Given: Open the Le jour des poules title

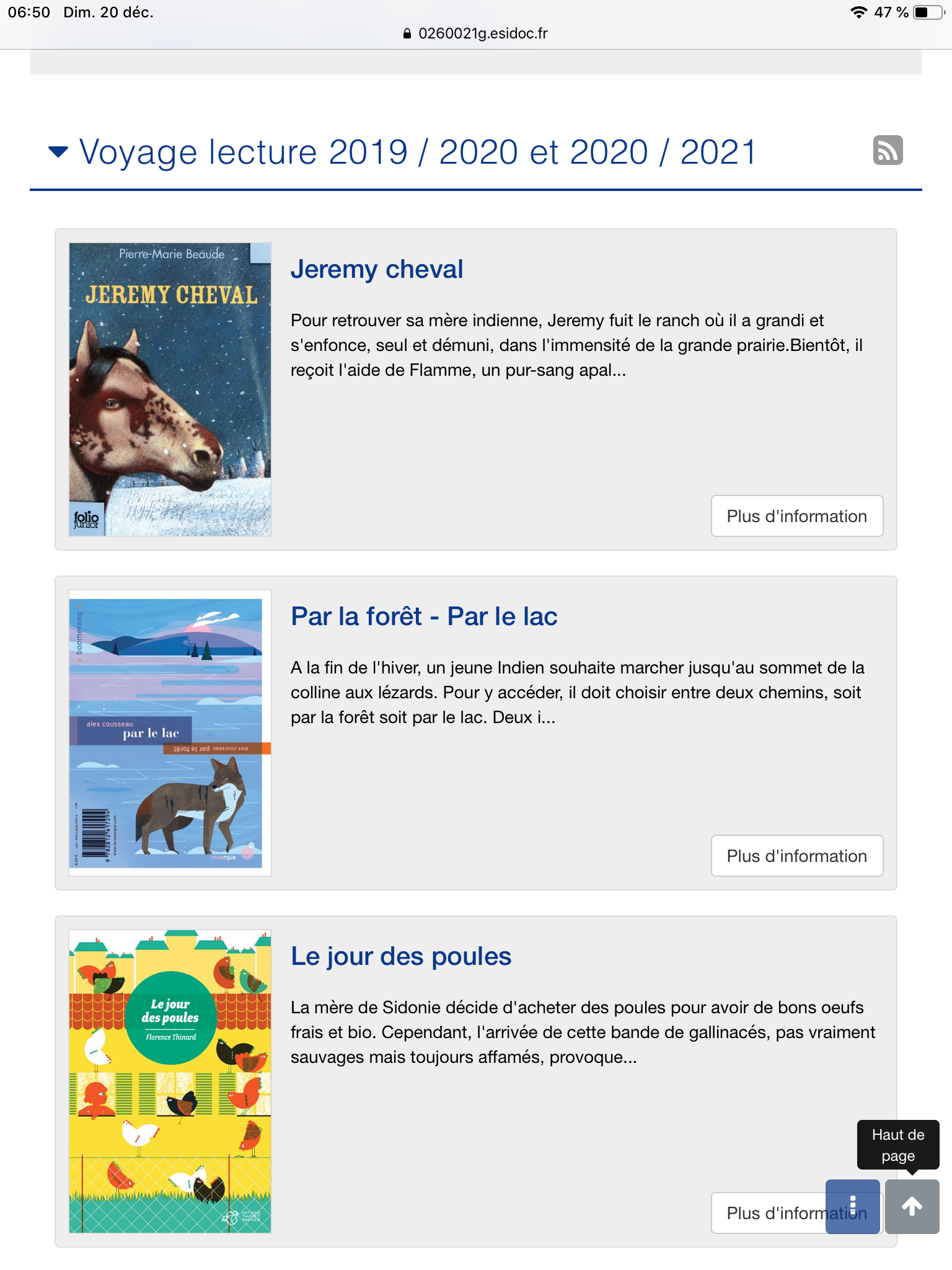Looking at the screenshot, I should [401, 956].
